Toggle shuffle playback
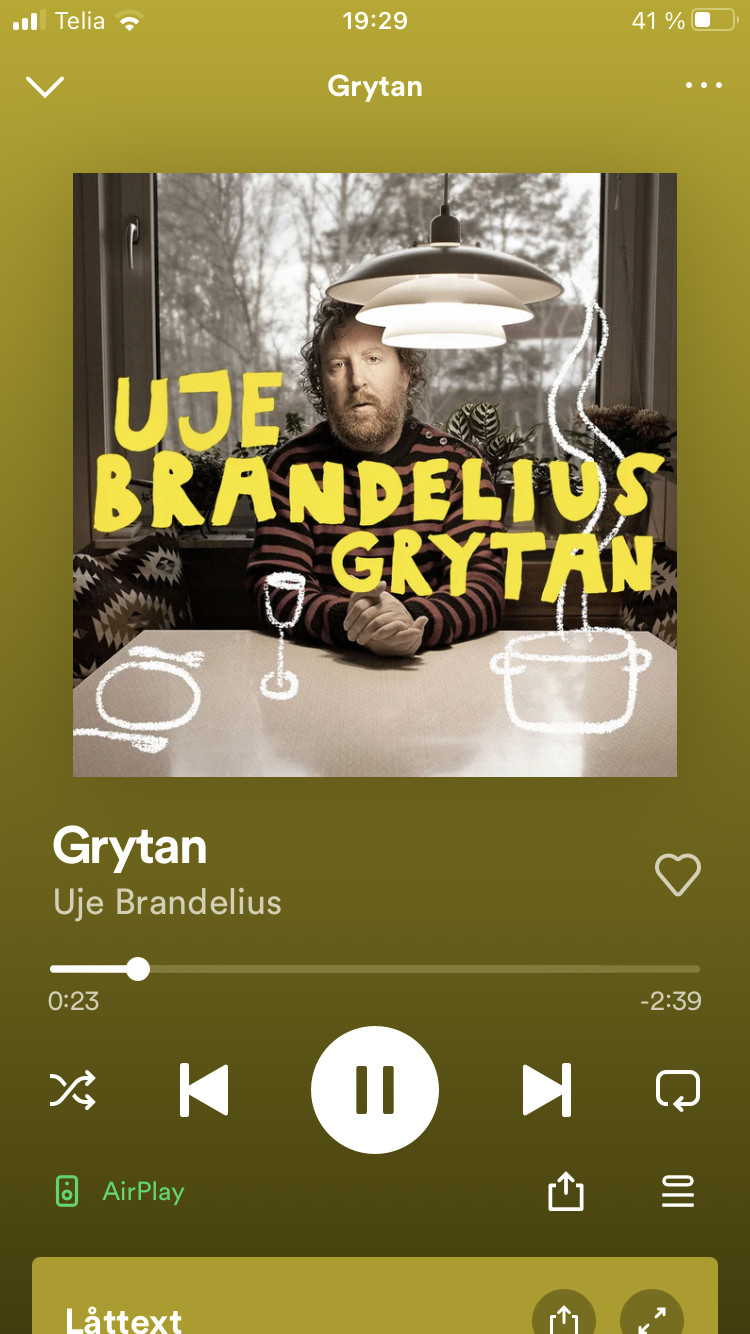 (x=73, y=1089)
